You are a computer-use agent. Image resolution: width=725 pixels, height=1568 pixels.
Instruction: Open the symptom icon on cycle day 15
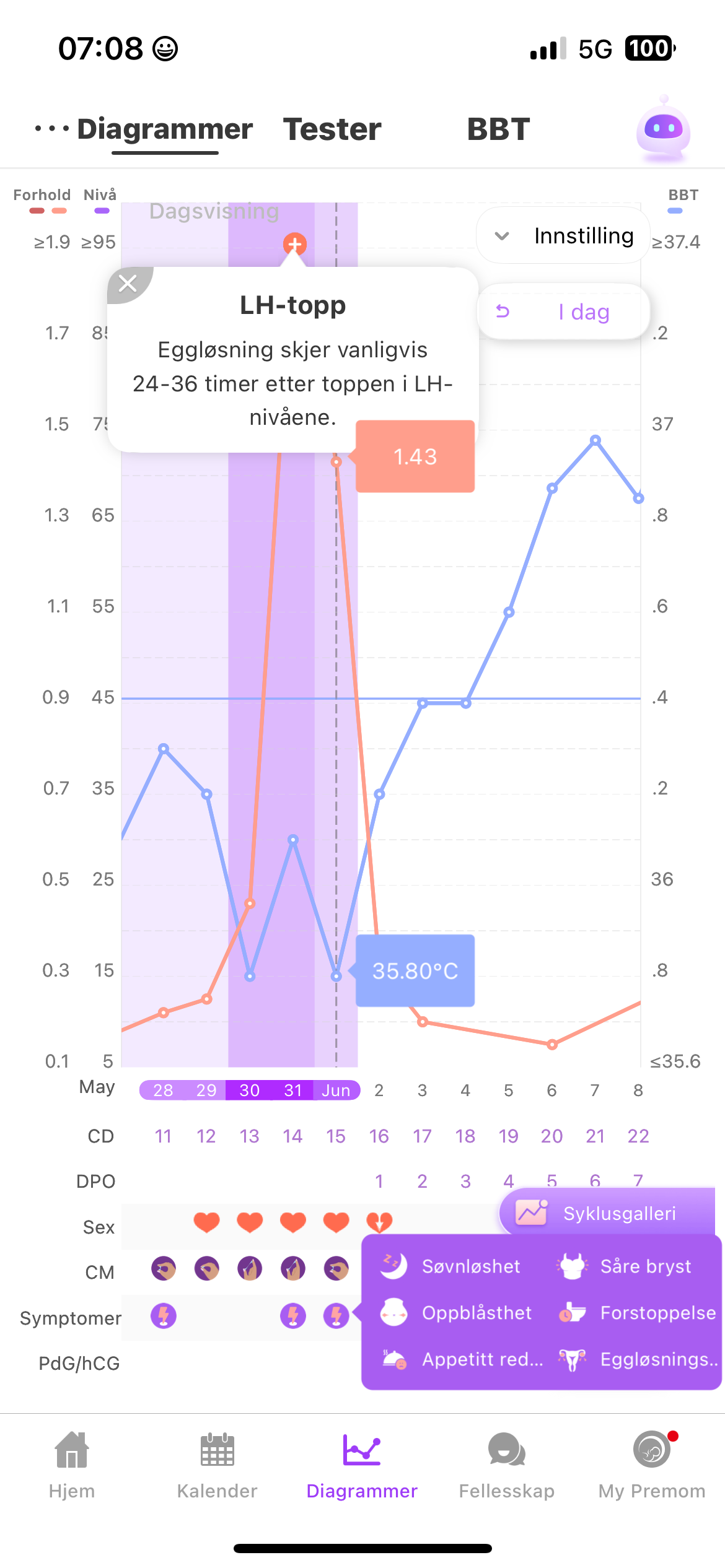pos(336,1315)
